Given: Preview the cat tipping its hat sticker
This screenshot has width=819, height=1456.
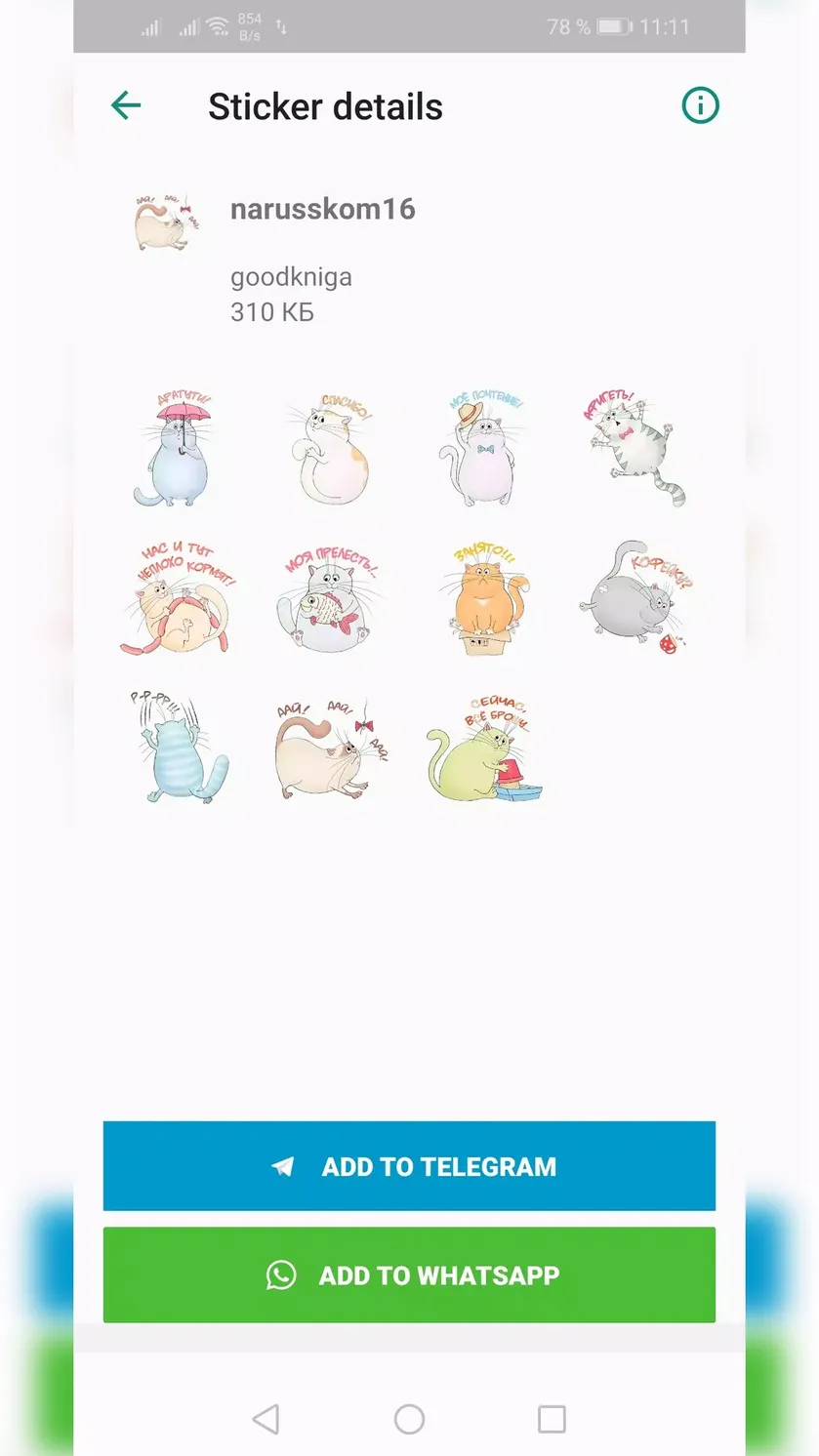Looking at the screenshot, I should 484,448.
